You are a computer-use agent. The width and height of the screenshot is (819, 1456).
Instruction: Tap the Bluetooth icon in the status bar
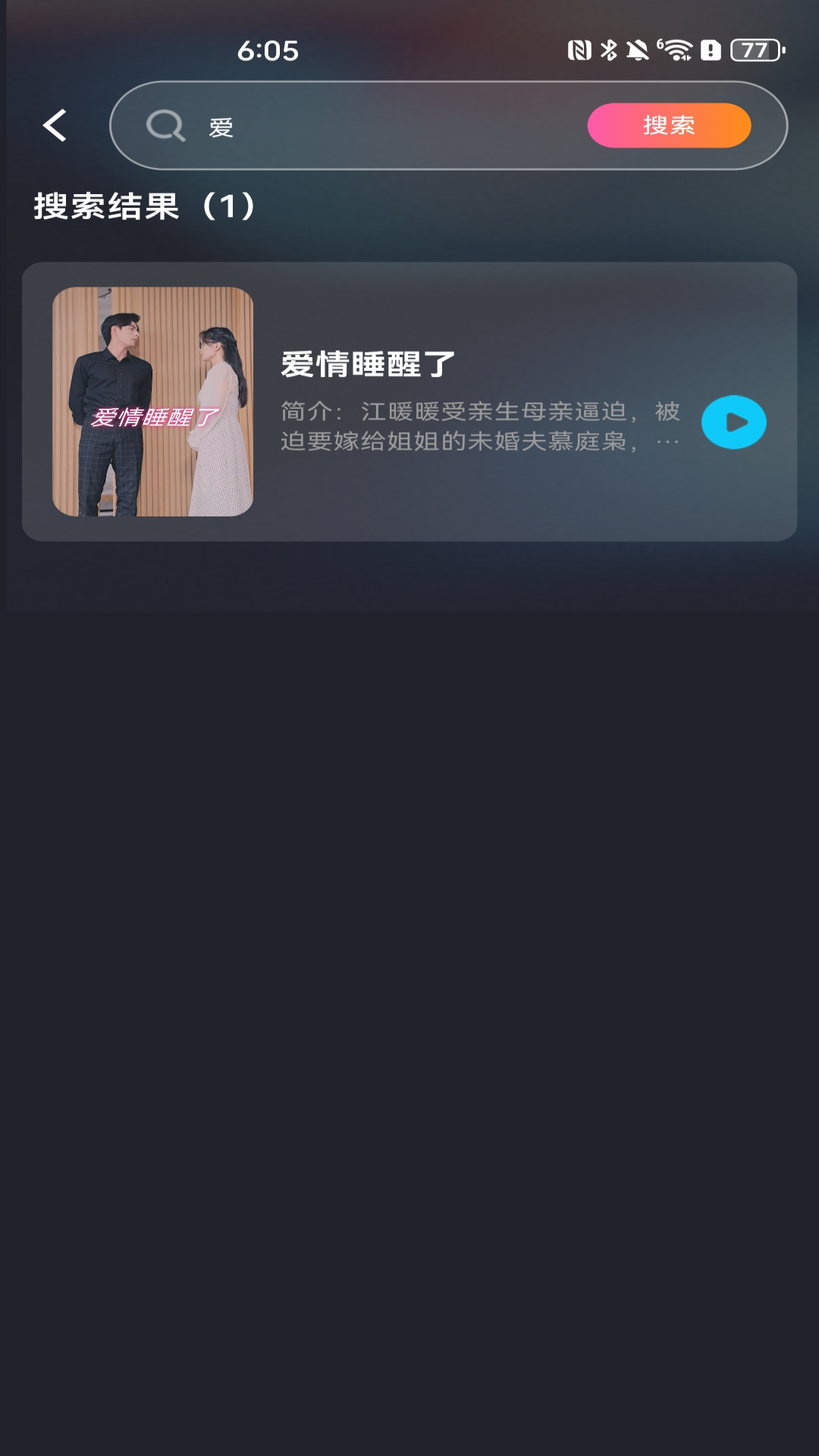(x=607, y=49)
